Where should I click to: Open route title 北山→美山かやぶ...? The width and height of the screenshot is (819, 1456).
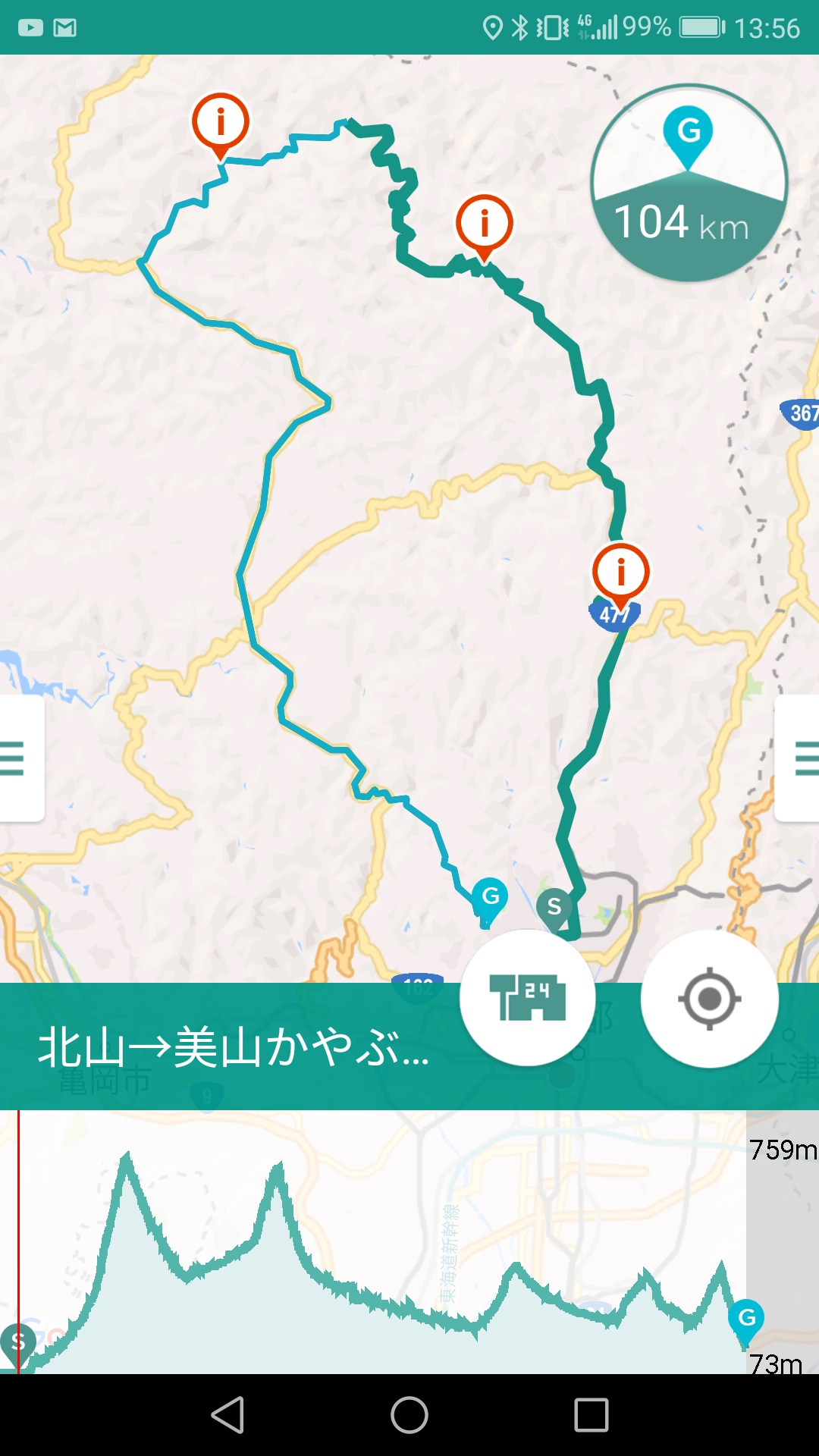[x=232, y=1048]
